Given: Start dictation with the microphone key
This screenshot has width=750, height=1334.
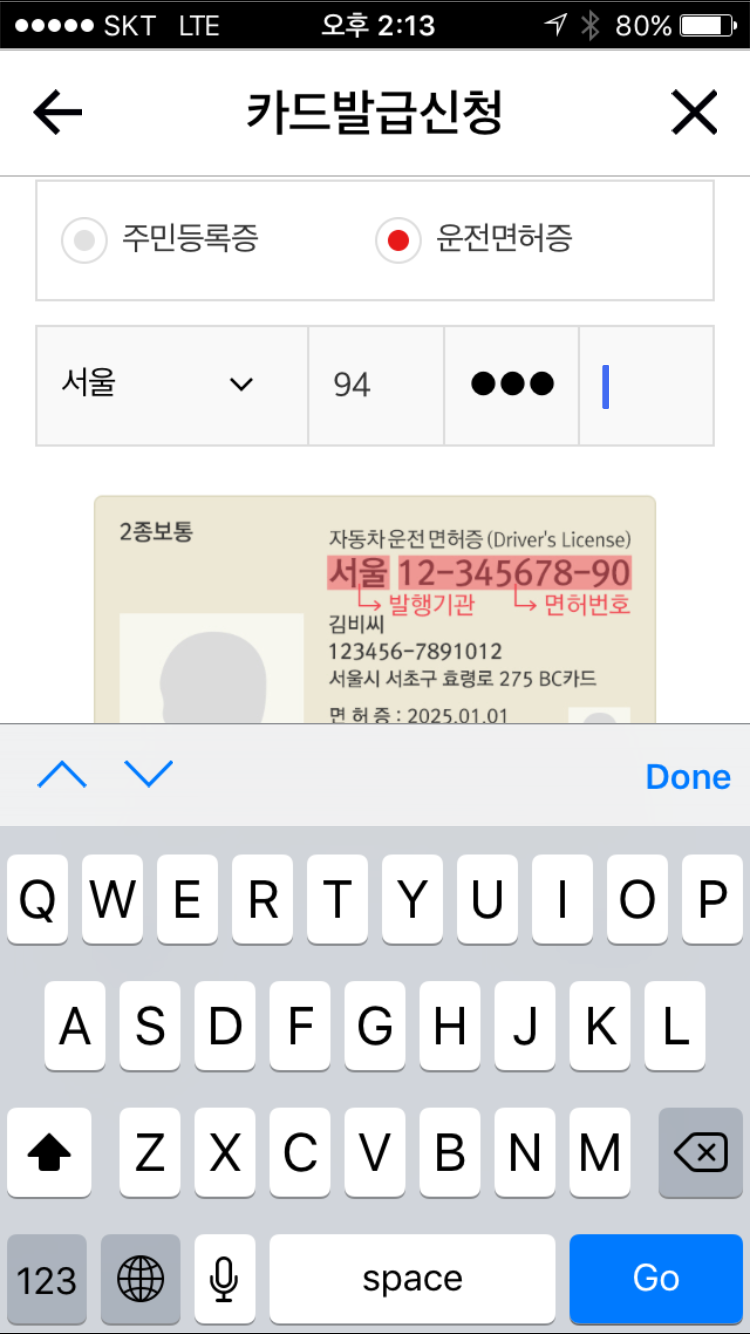Looking at the screenshot, I should [224, 1279].
